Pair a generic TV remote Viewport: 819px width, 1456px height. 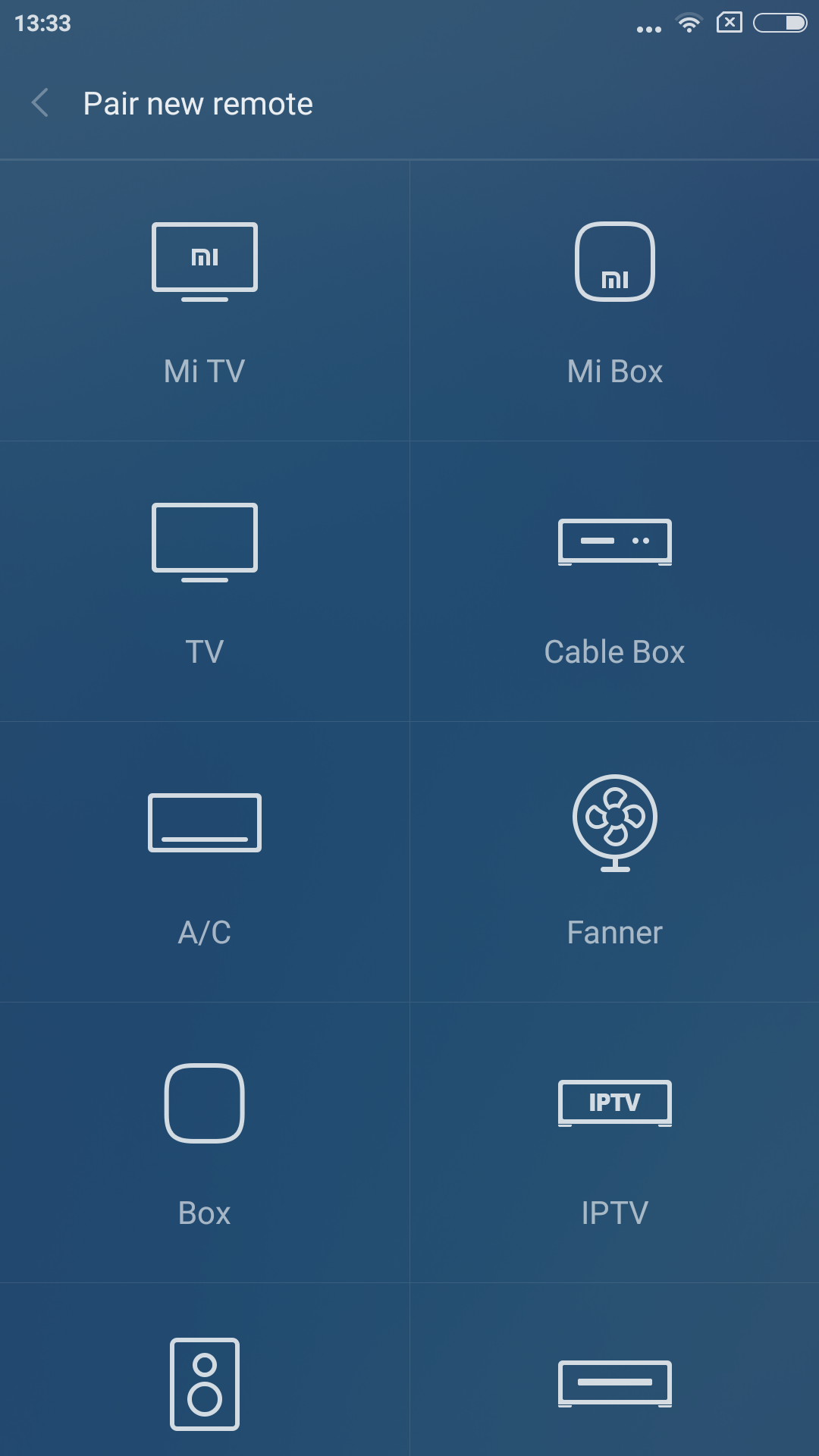pos(205,582)
